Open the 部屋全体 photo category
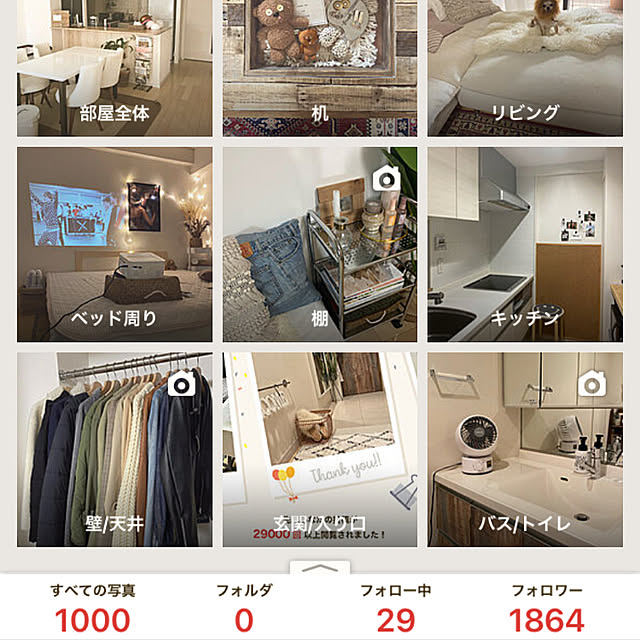 (x=114, y=68)
